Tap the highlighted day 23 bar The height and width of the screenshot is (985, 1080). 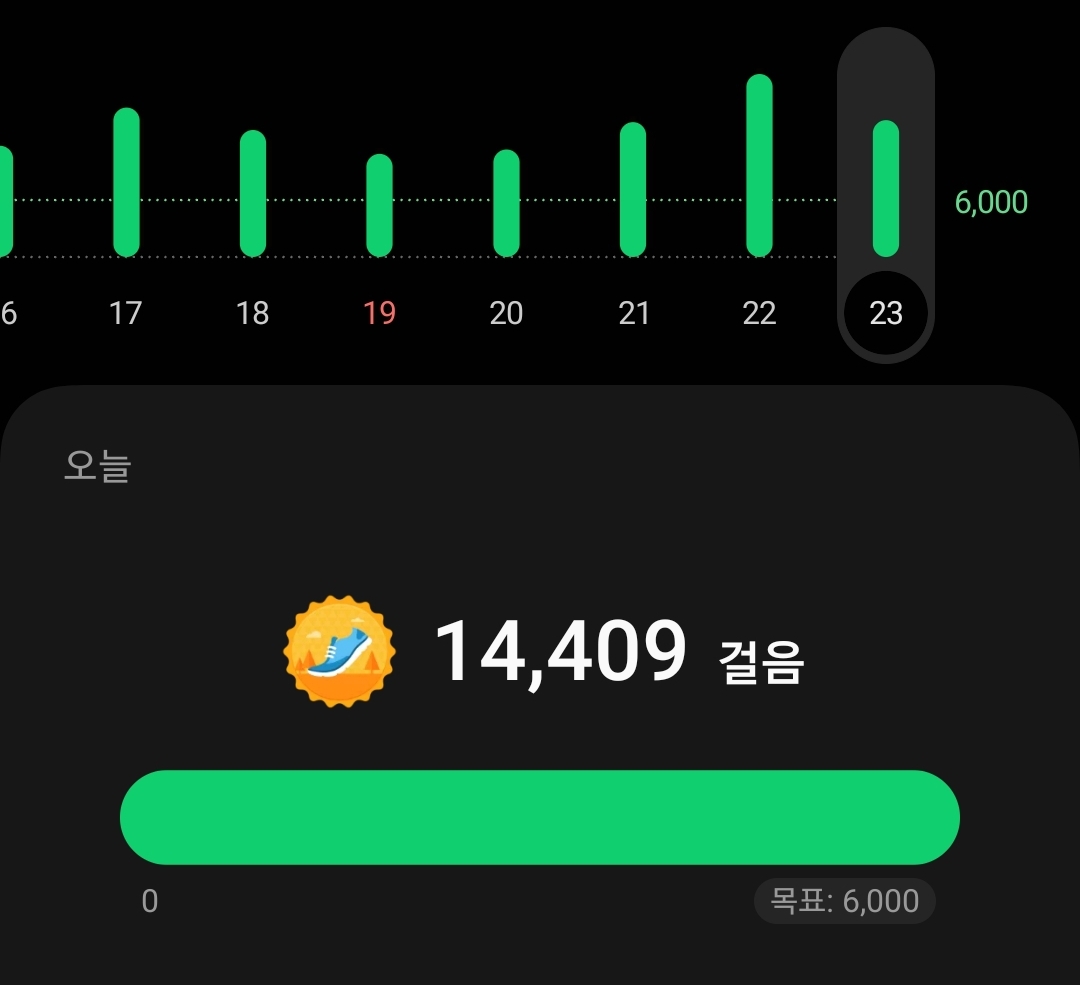click(x=886, y=188)
